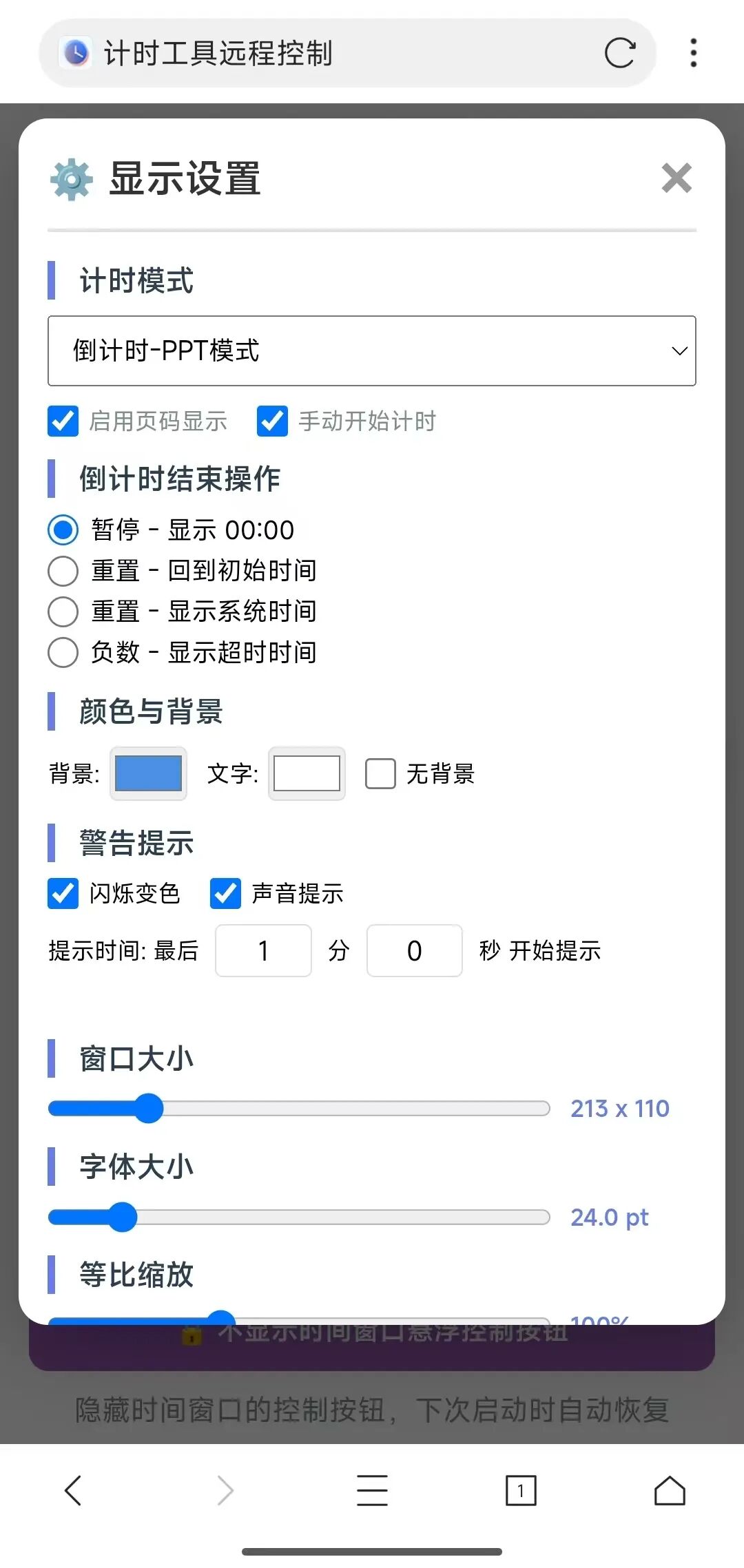
Task: Select 暂停 - 显示 00:00 option
Action: 63,530
